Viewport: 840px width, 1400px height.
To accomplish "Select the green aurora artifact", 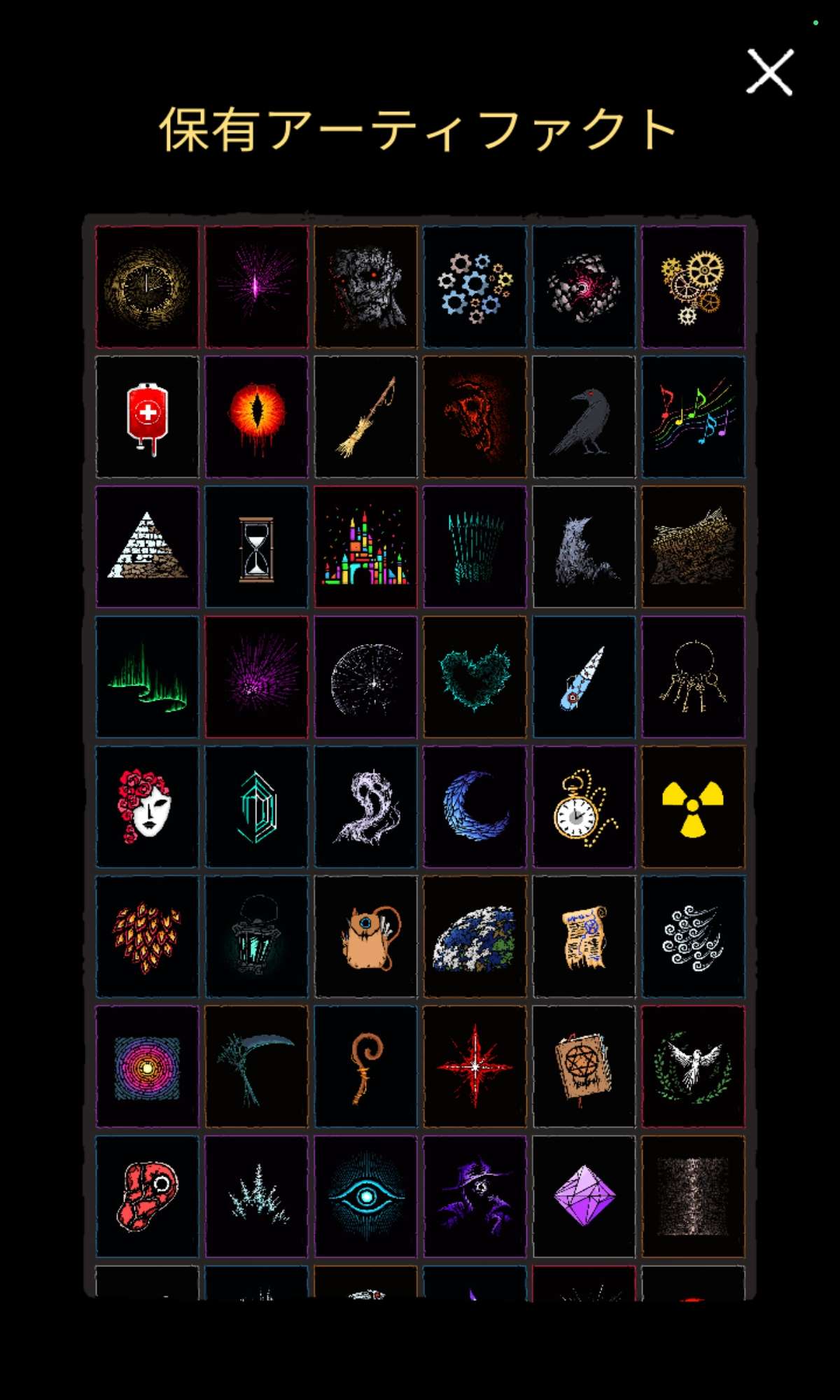I will [x=147, y=678].
